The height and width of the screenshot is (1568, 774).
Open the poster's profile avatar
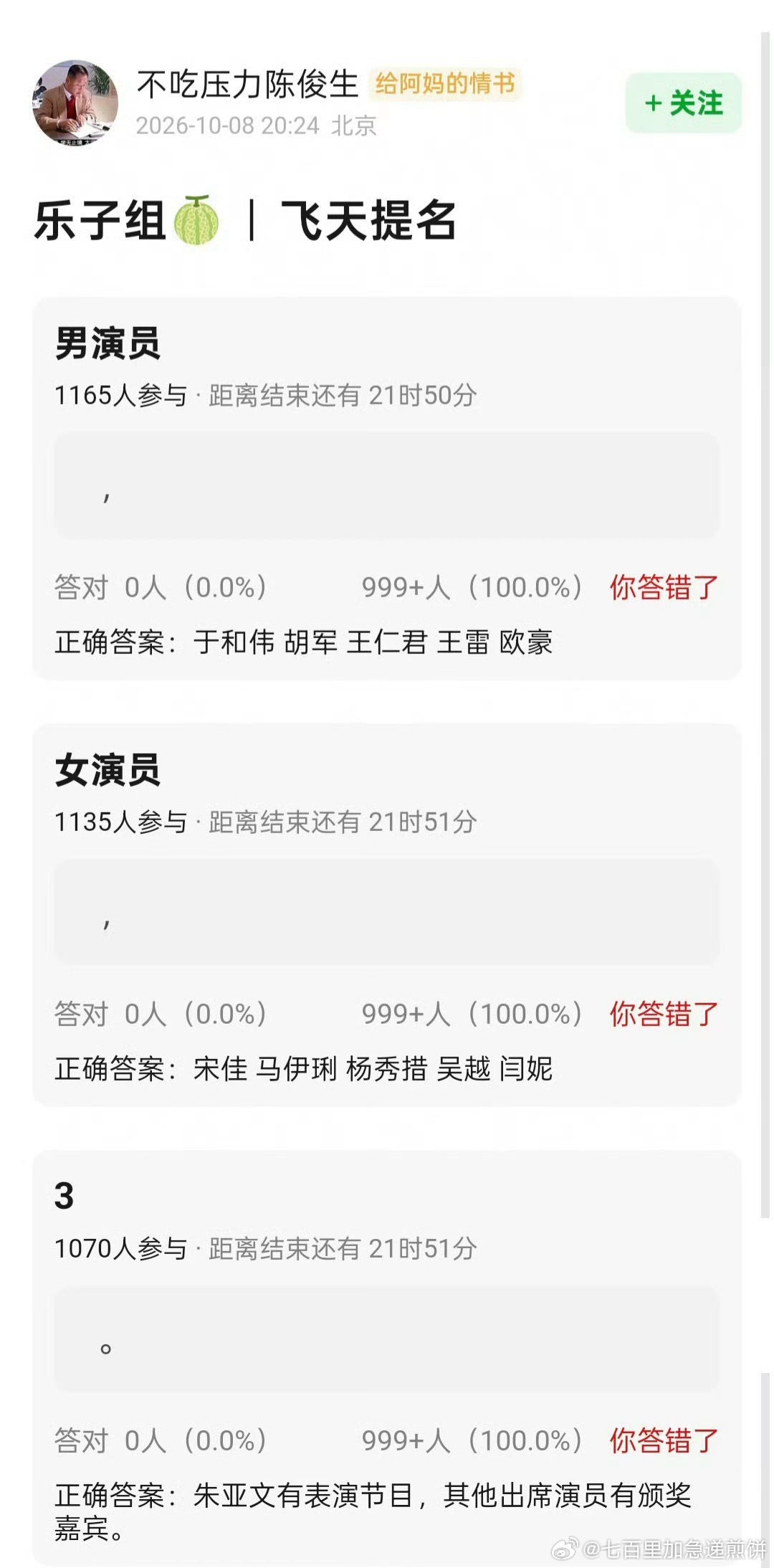coord(75,103)
